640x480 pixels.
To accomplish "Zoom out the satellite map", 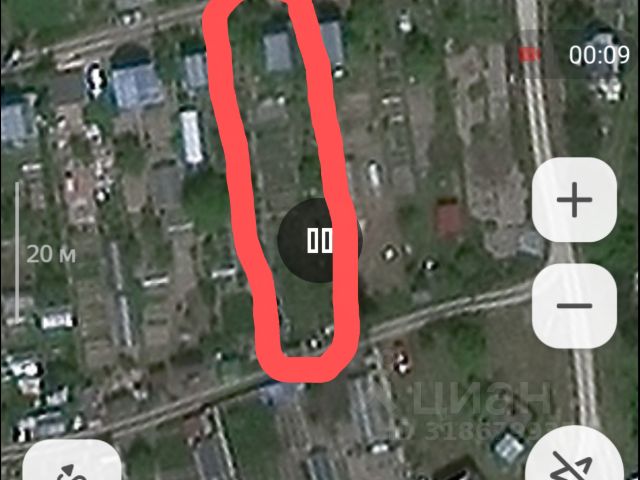I will [x=574, y=306].
